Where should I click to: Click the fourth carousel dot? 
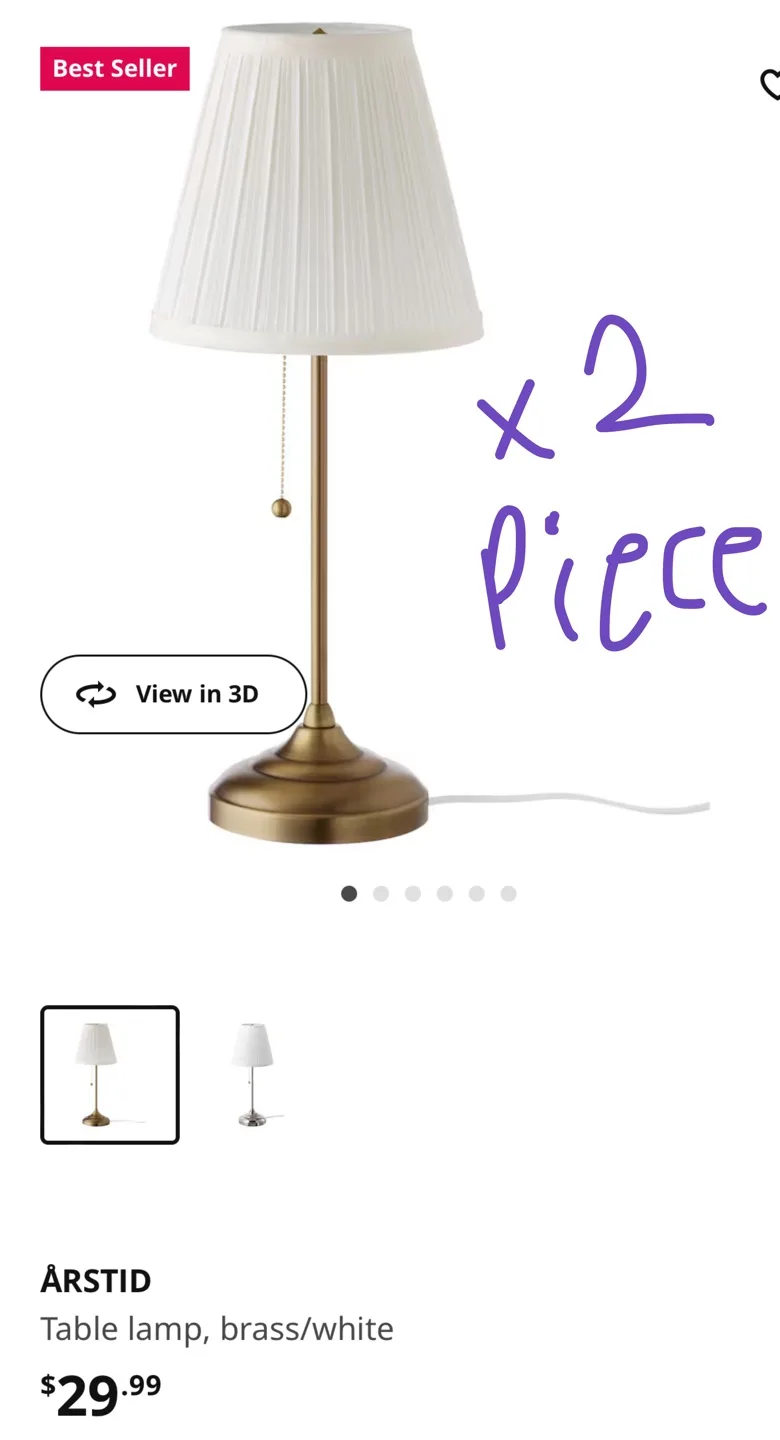(445, 893)
